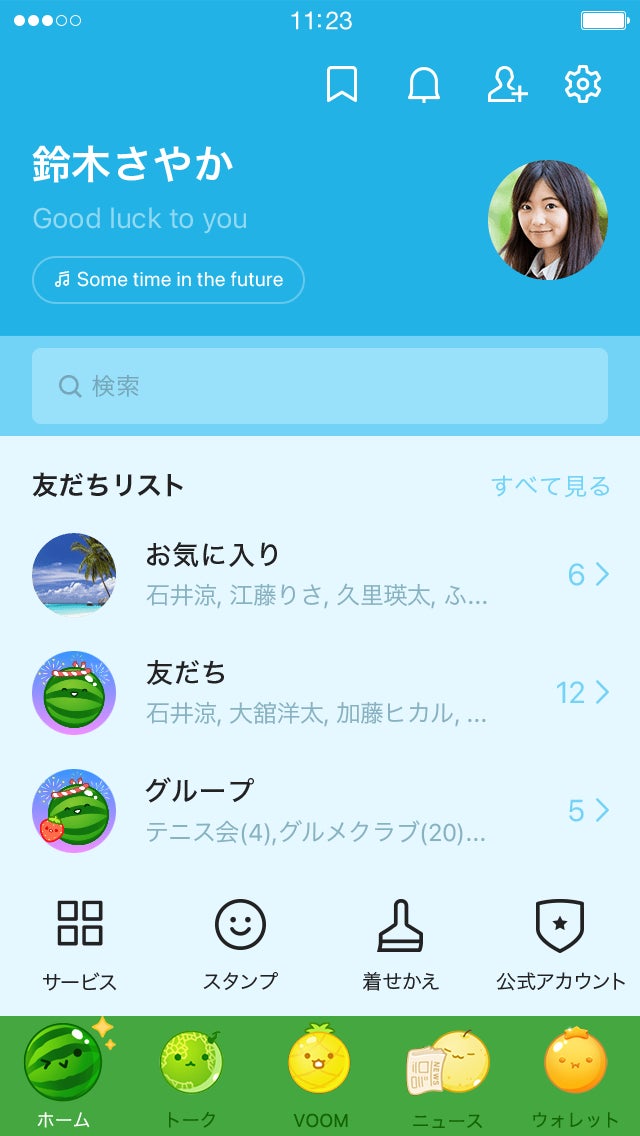This screenshot has height=1136, width=640.
Task: Open the お気に入り favorites list
Action: pyautogui.click(x=320, y=574)
